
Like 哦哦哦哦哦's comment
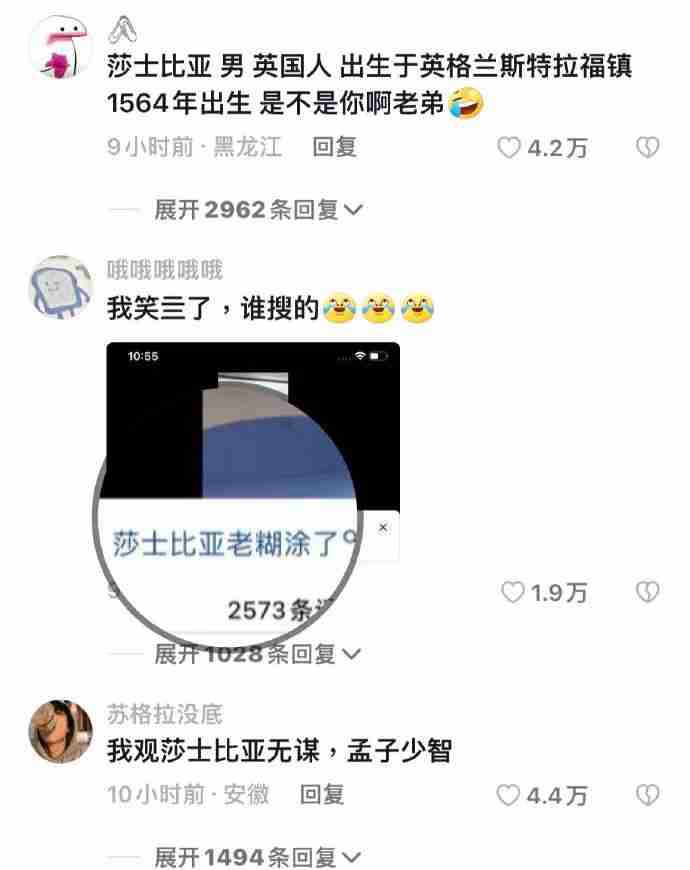point(513,593)
